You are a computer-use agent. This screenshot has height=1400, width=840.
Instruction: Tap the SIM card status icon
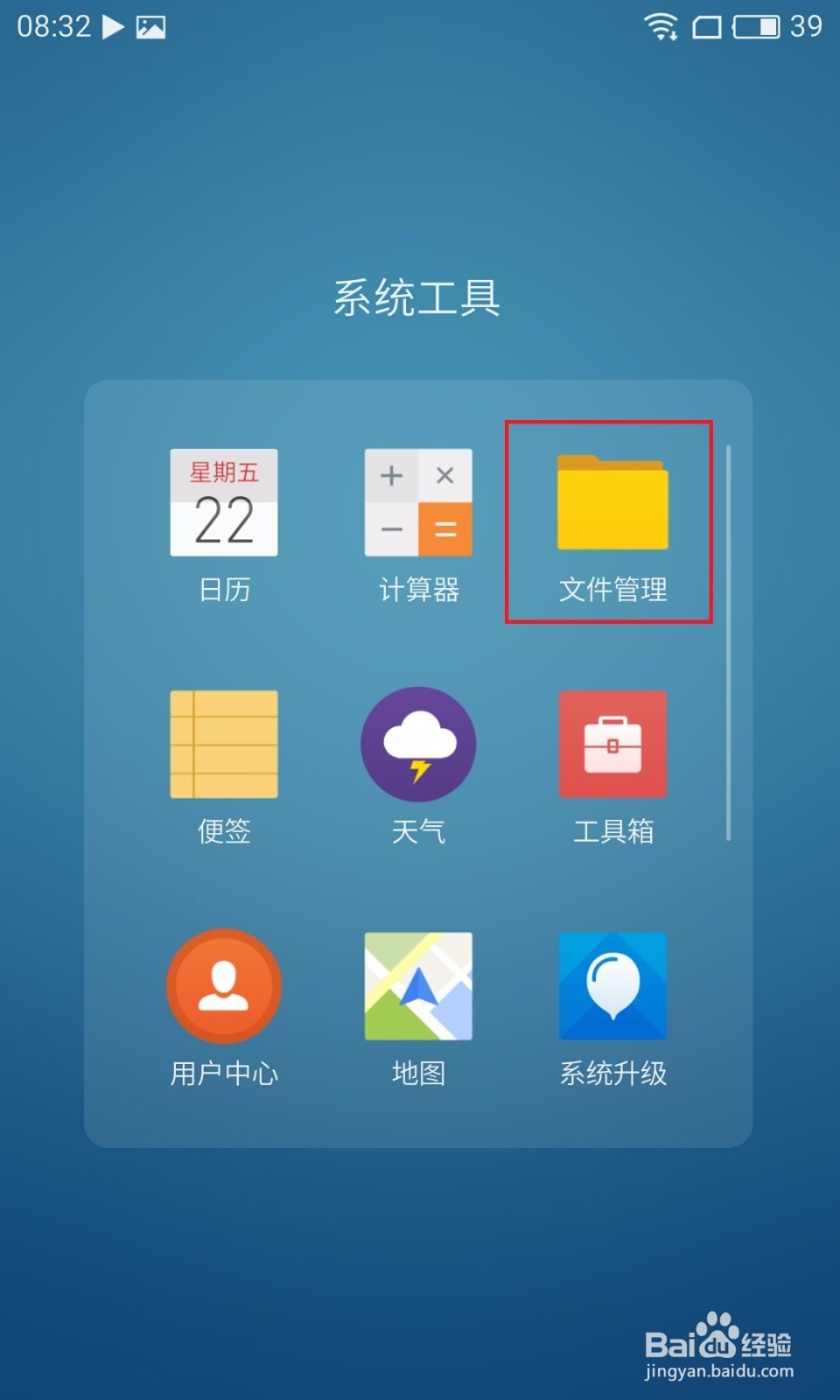[x=705, y=28]
